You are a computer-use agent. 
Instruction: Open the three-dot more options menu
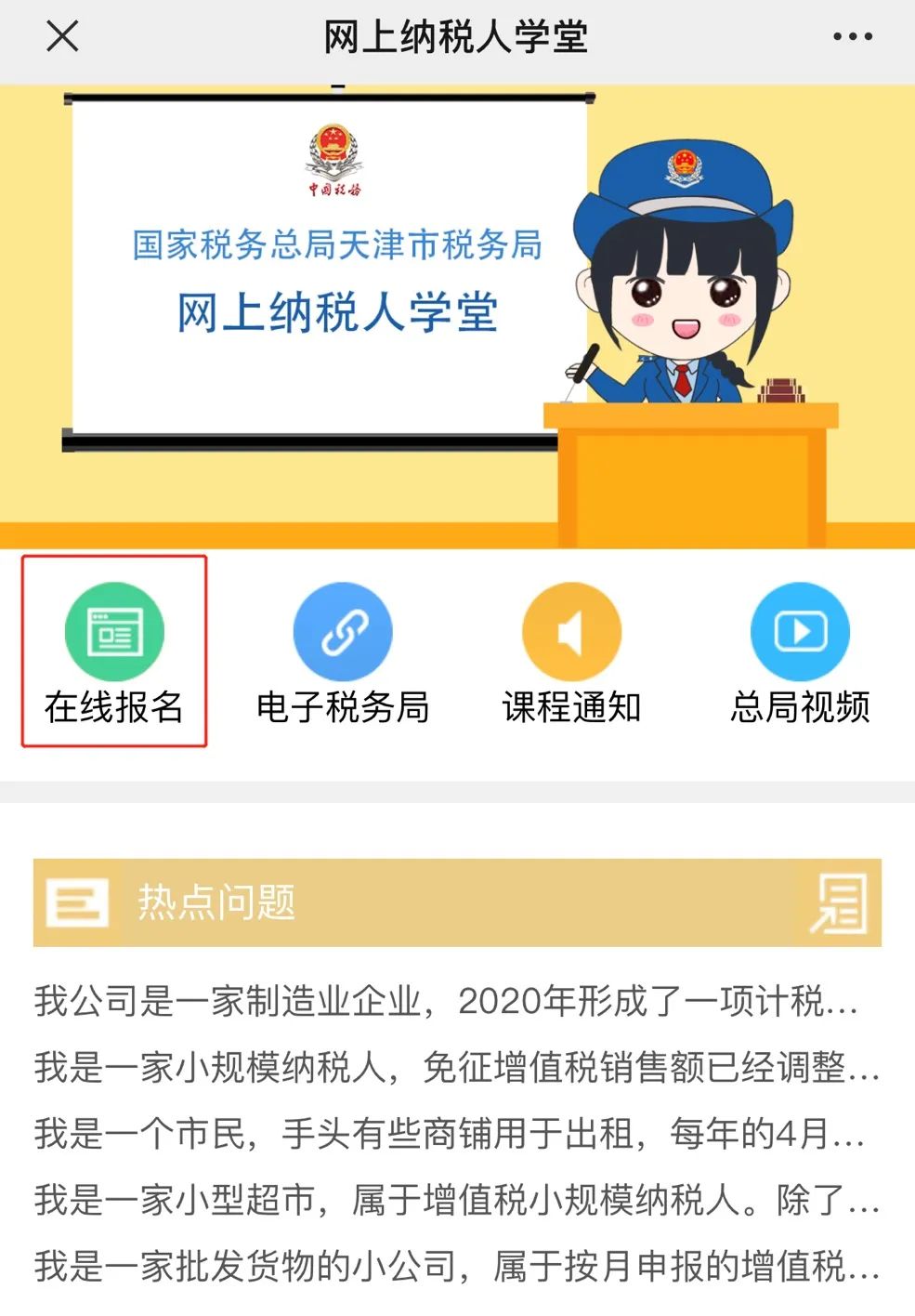[852, 37]
